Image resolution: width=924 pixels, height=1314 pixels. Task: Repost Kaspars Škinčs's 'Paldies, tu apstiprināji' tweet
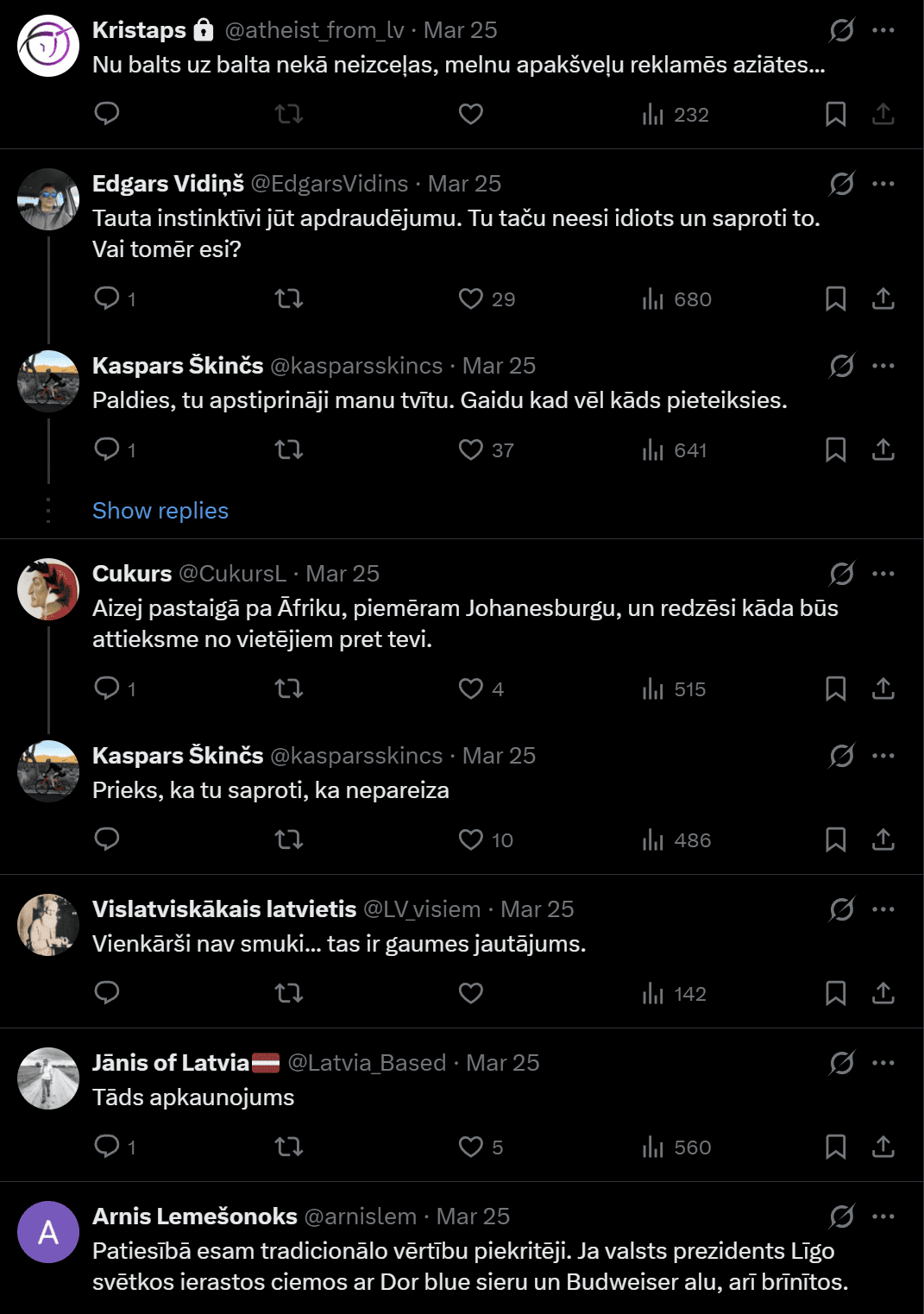click(x=289, y=450)
